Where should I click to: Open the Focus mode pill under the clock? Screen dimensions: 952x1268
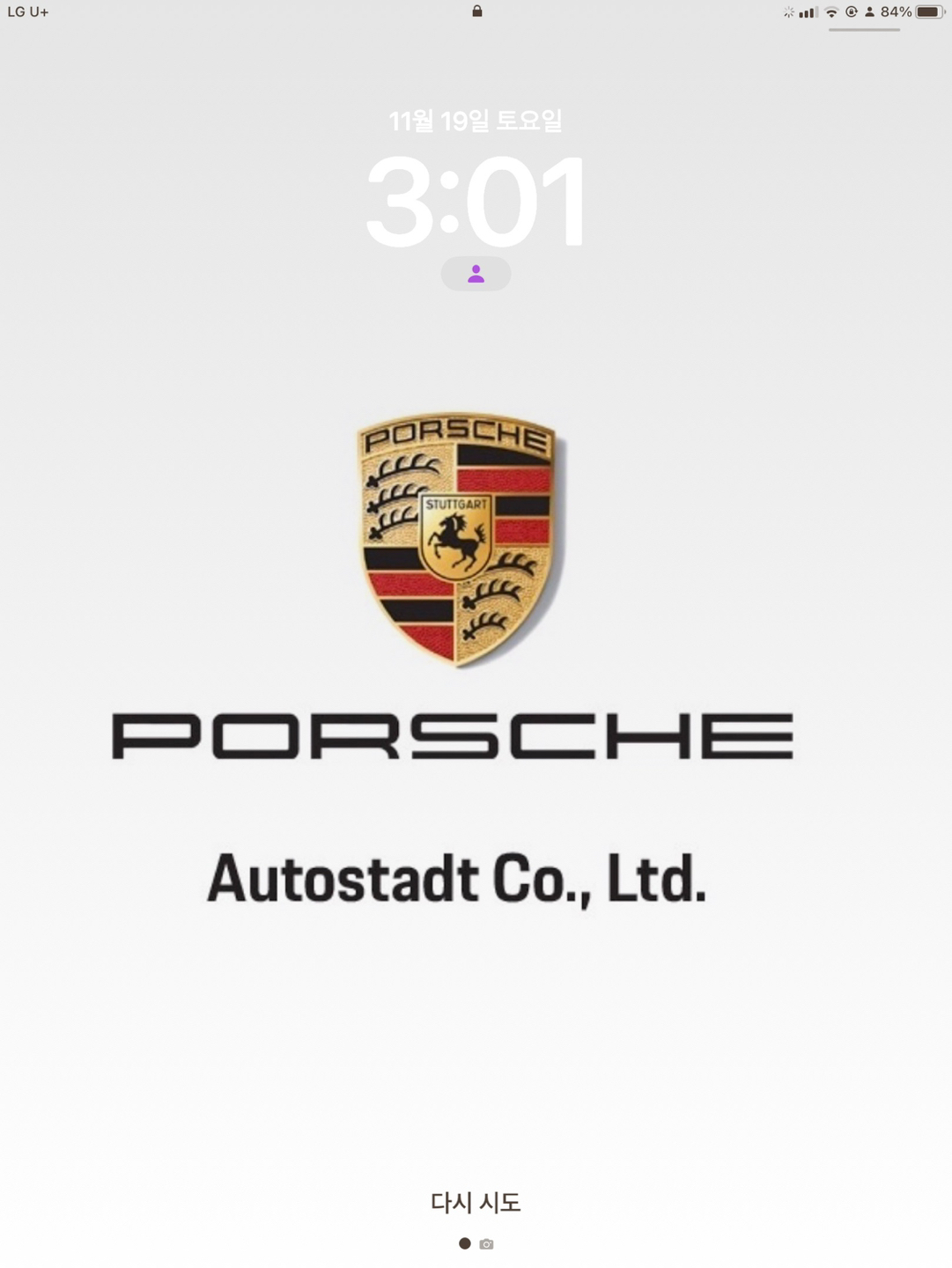pyautogui.click(x=476, y=274)
